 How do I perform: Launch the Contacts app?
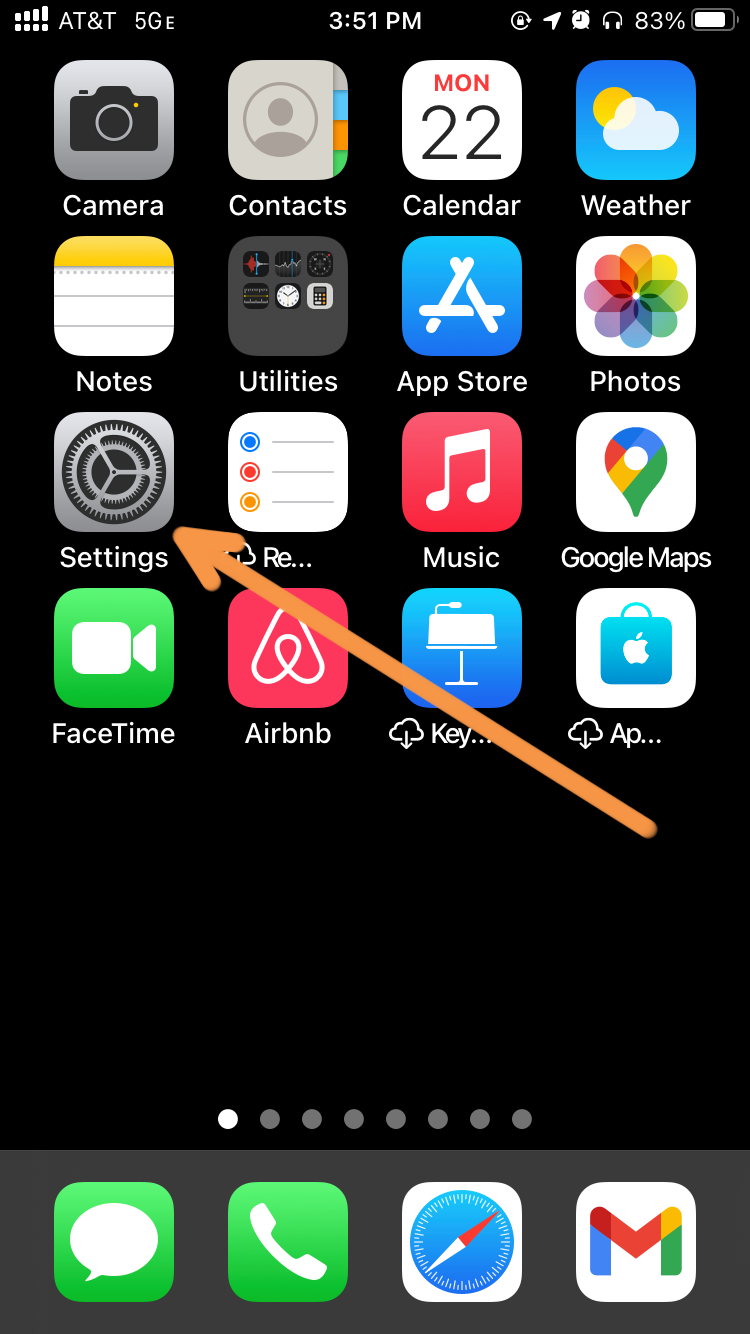click(288, 120)
